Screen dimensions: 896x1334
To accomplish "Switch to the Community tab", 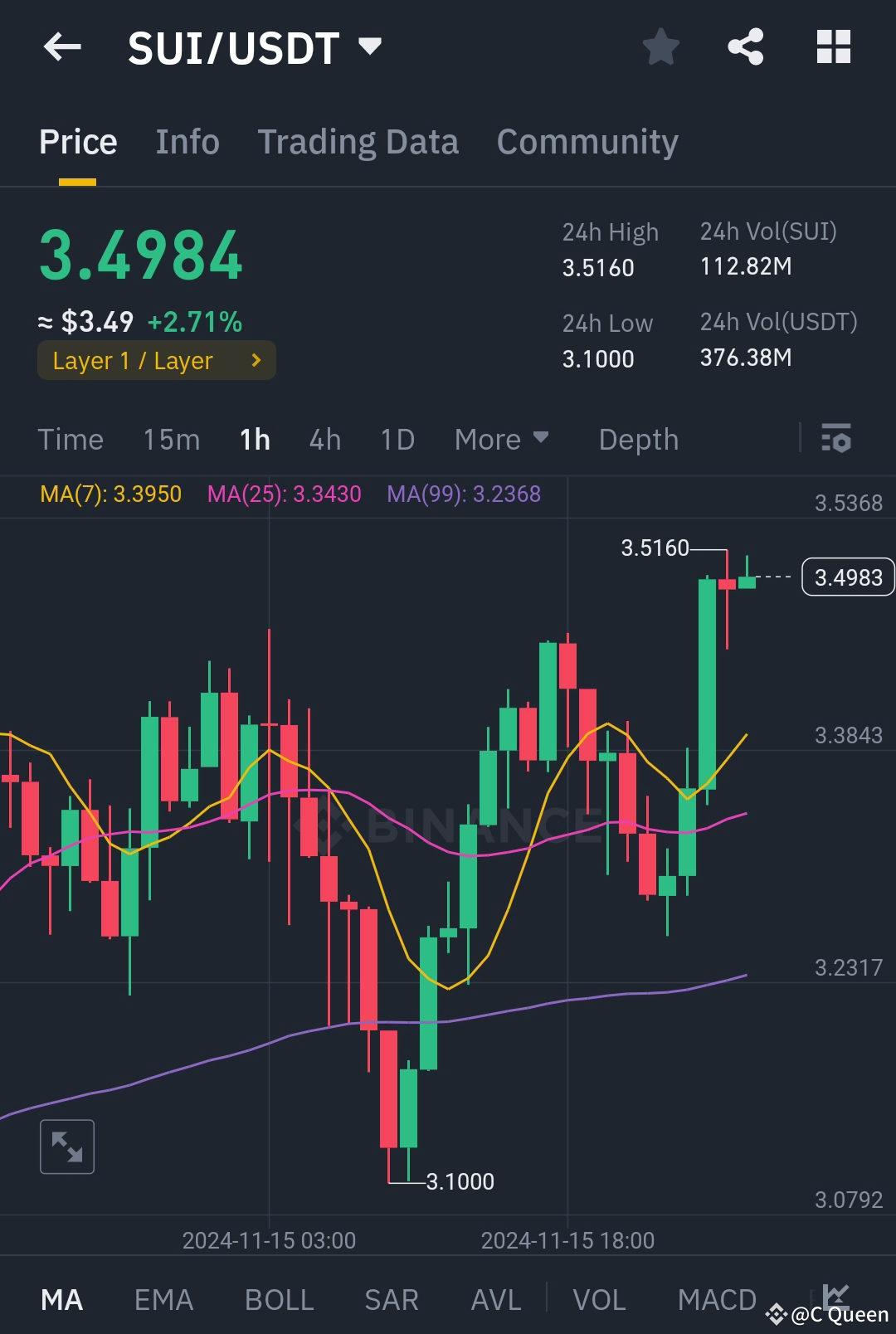I will [587, 141].
